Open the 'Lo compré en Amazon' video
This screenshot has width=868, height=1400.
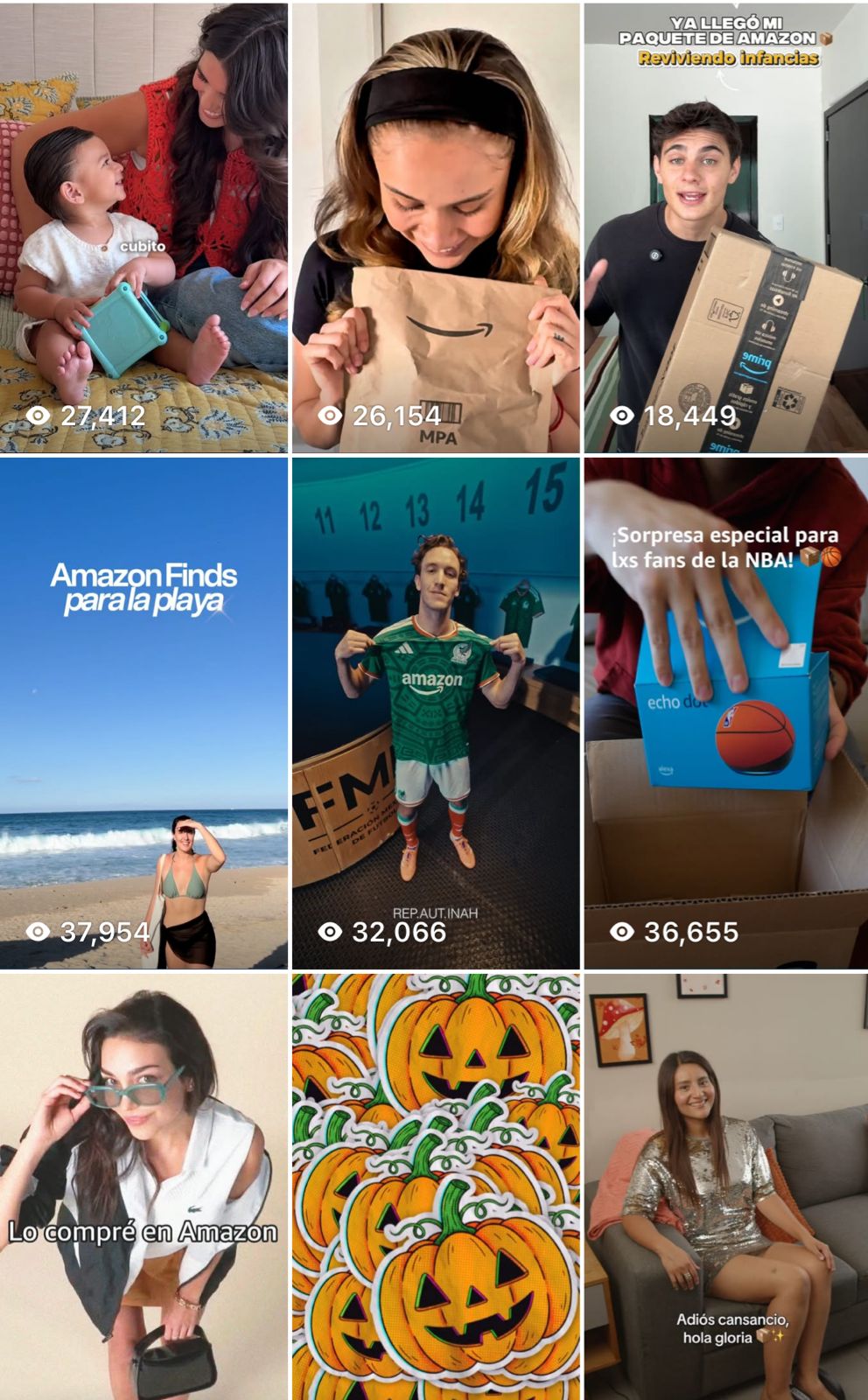tap(143, 1186)
